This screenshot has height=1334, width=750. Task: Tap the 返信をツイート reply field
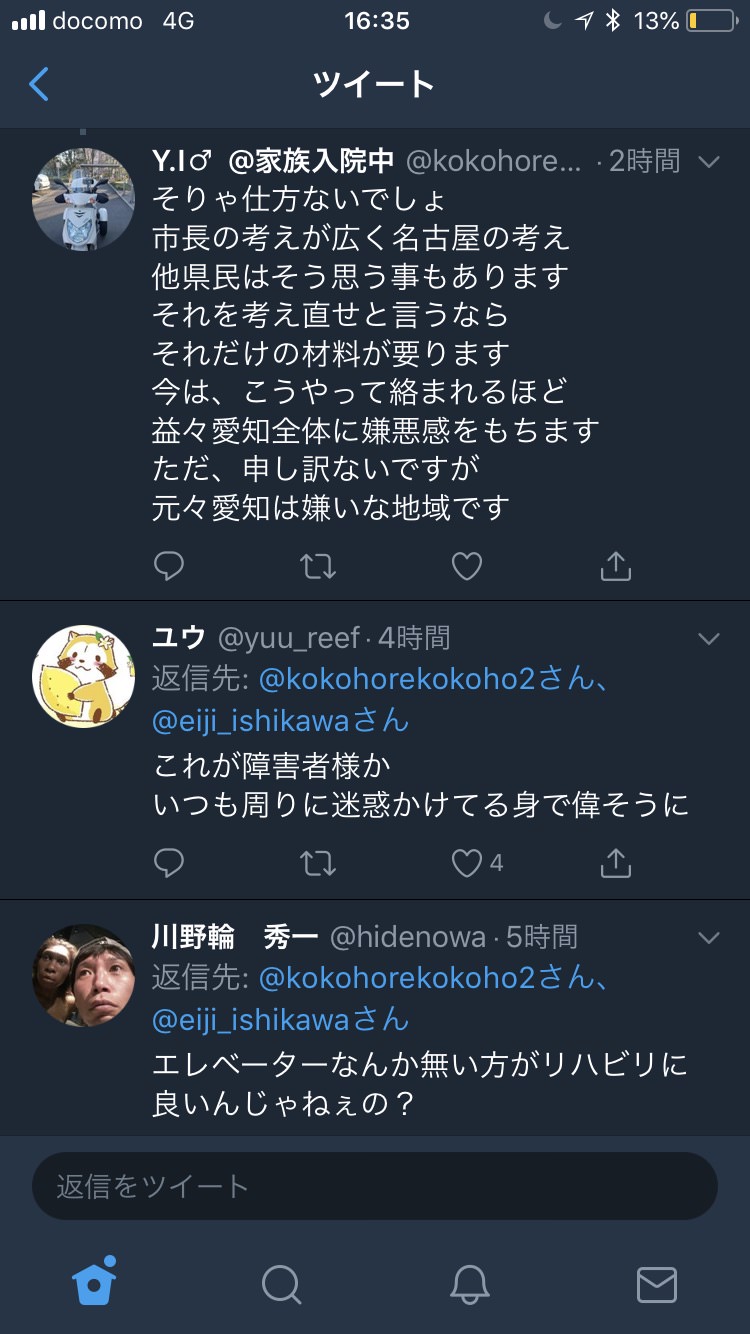click(375, 1186)
